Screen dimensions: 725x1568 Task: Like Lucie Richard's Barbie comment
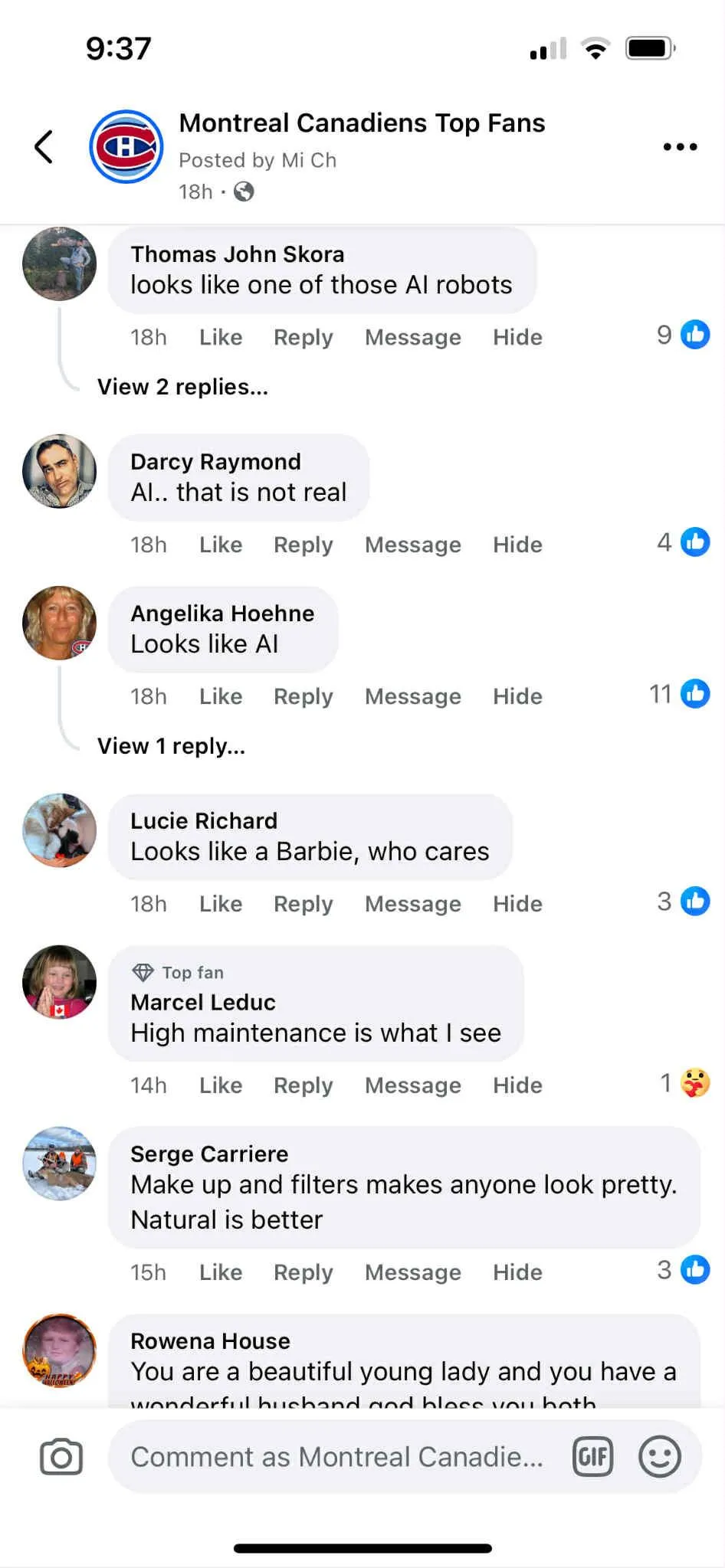pos(221,904)
